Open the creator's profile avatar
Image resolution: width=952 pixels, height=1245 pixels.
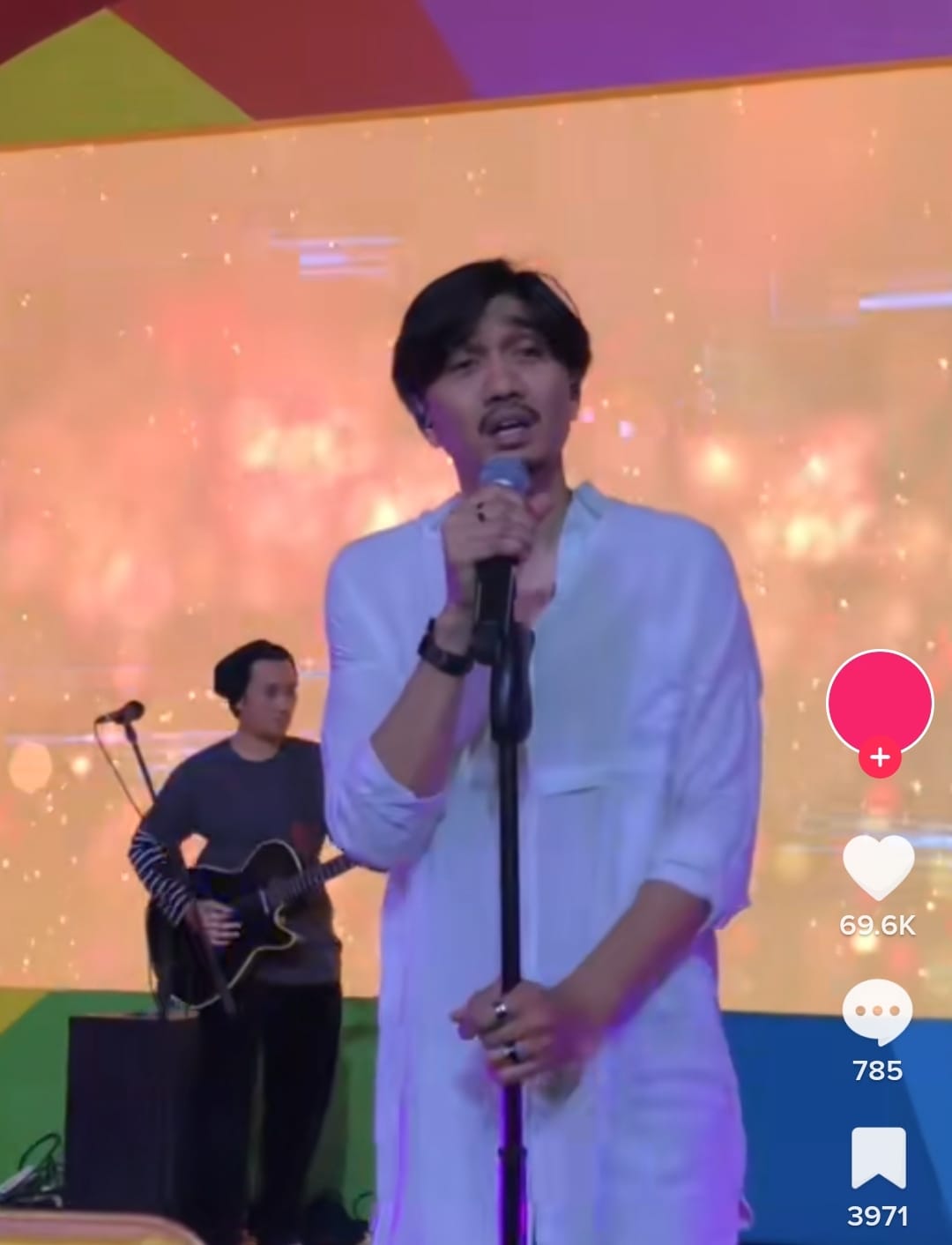[879, 702]
